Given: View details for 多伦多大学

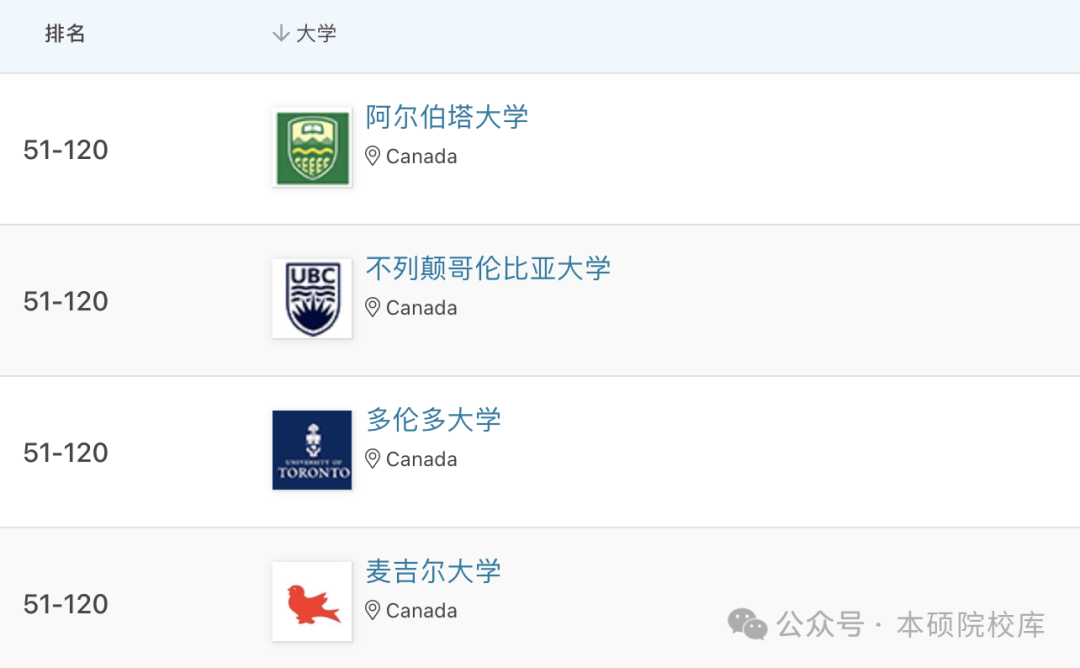Looking at the screenshot, I should click(433, 420).
